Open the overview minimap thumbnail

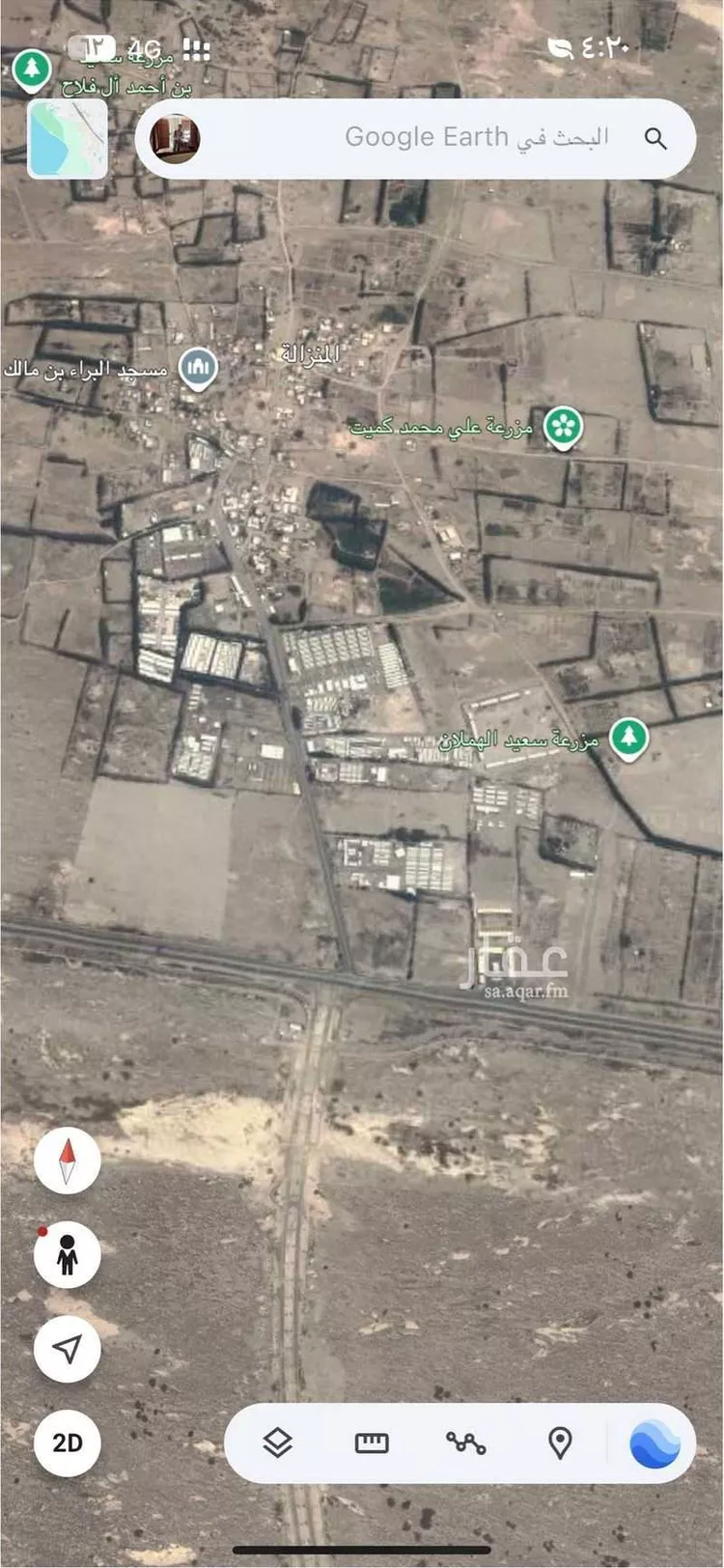pos(68,139)
